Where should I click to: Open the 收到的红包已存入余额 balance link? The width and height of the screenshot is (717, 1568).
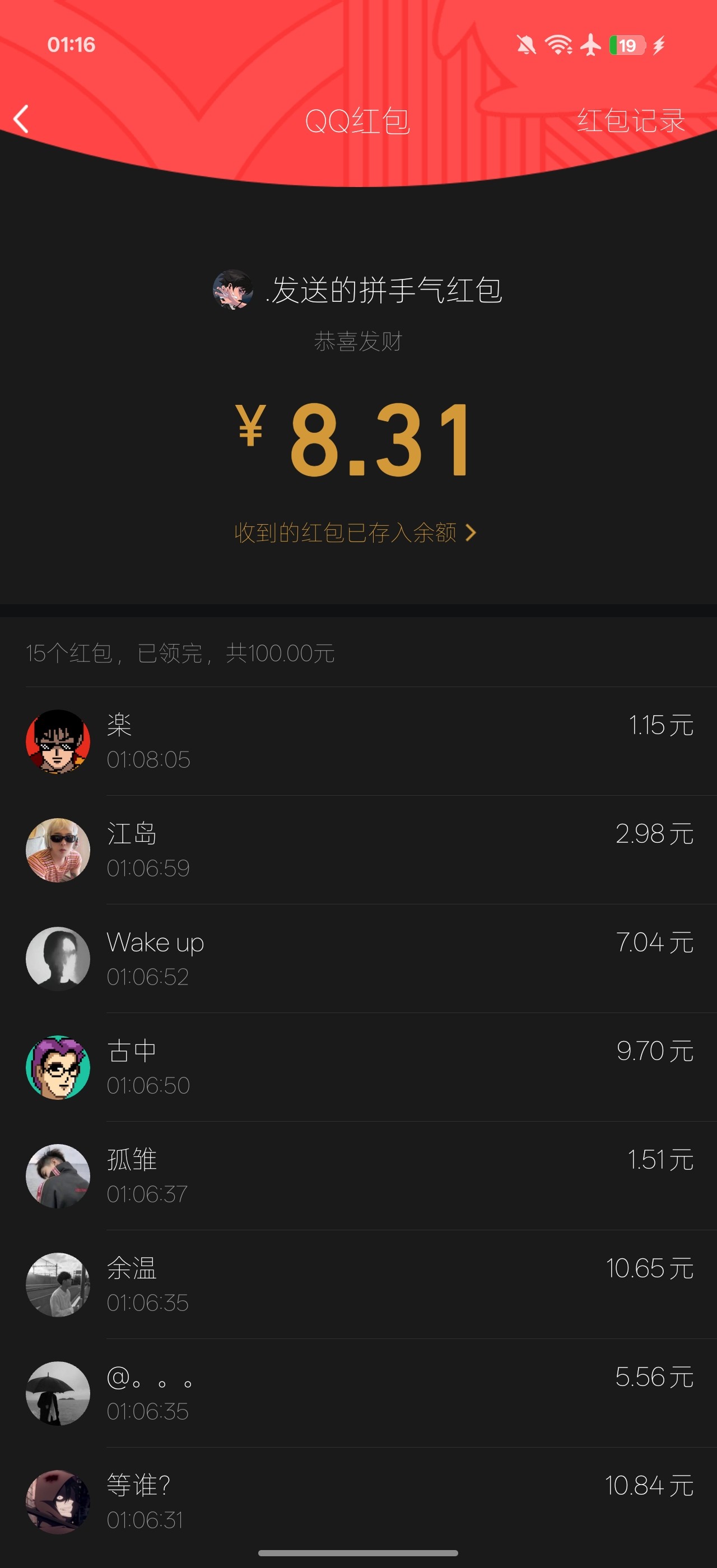(x=355, y=533)
